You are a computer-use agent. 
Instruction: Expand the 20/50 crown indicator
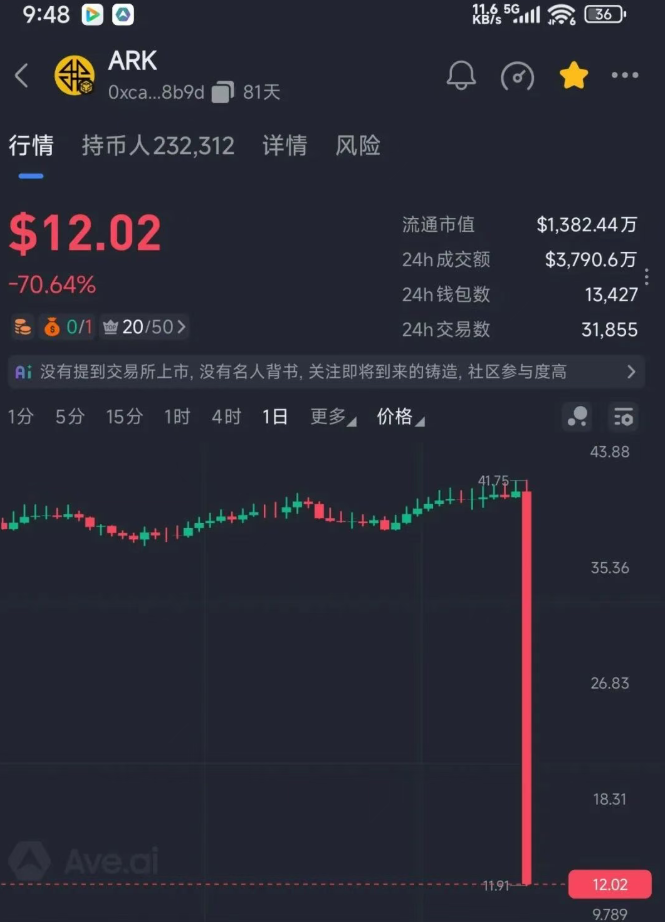144,327
